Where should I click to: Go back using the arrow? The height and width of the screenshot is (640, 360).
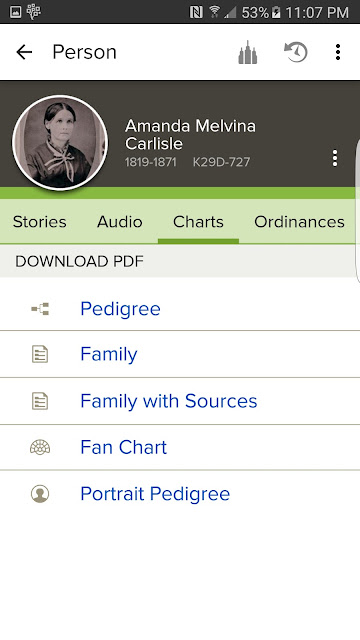(x=24, y=52)
